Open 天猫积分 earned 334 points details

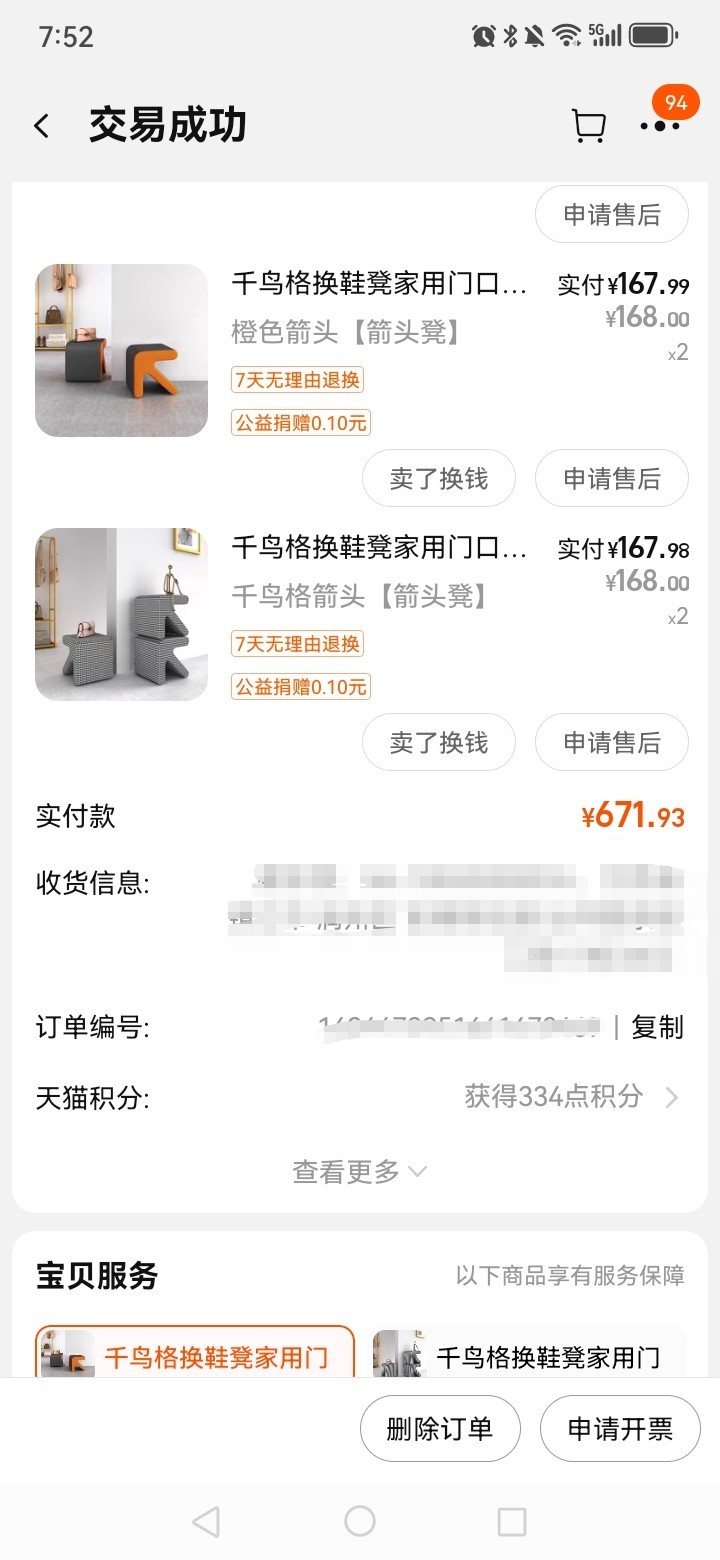click(x=570, y=1097)
